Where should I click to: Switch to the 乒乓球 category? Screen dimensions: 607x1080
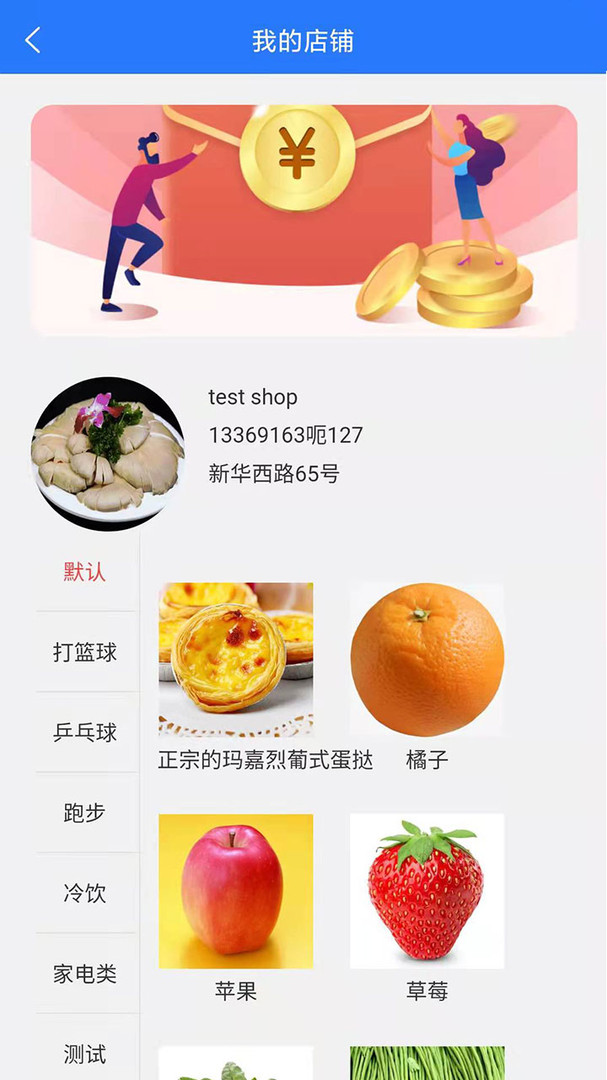[x=85, y=732]
